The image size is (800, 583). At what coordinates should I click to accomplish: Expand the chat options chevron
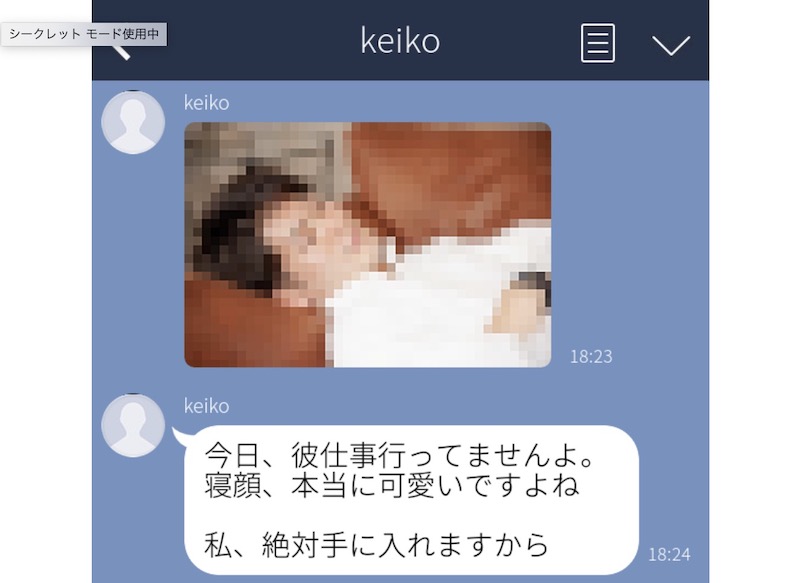tap(670, 45)
